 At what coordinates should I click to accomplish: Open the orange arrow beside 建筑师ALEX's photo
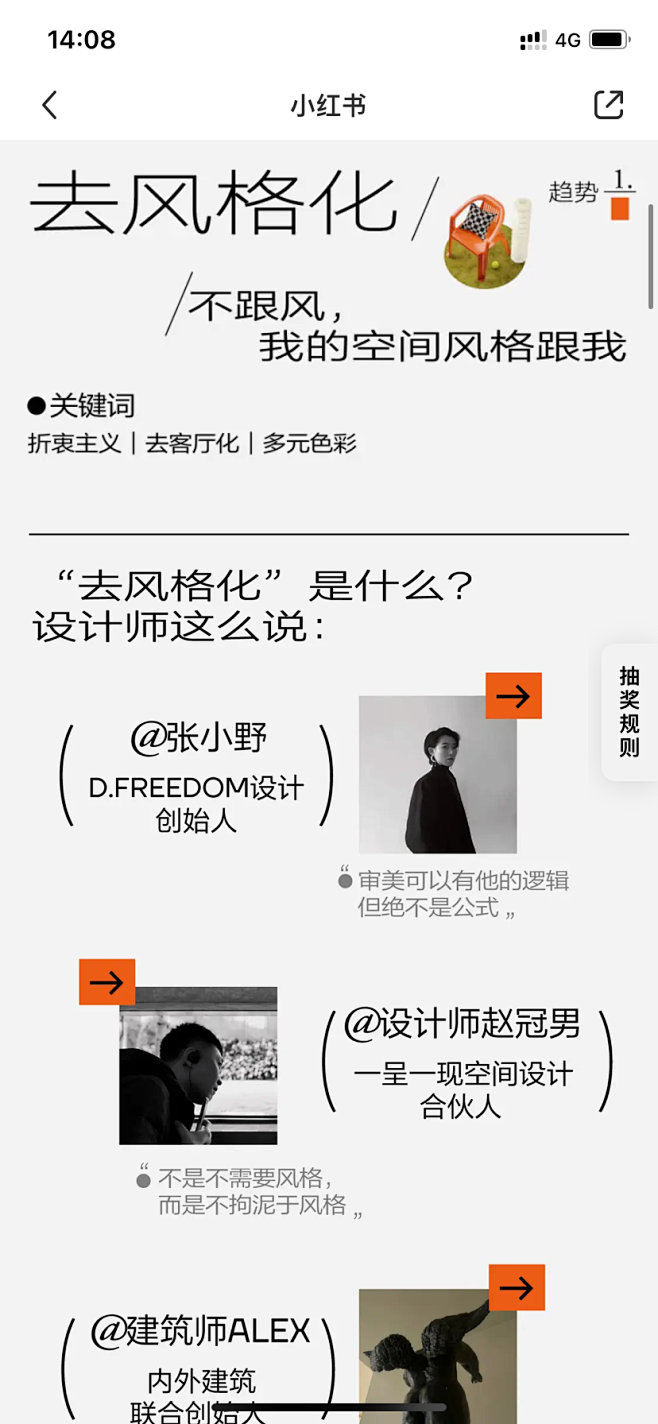[517, 1287]
